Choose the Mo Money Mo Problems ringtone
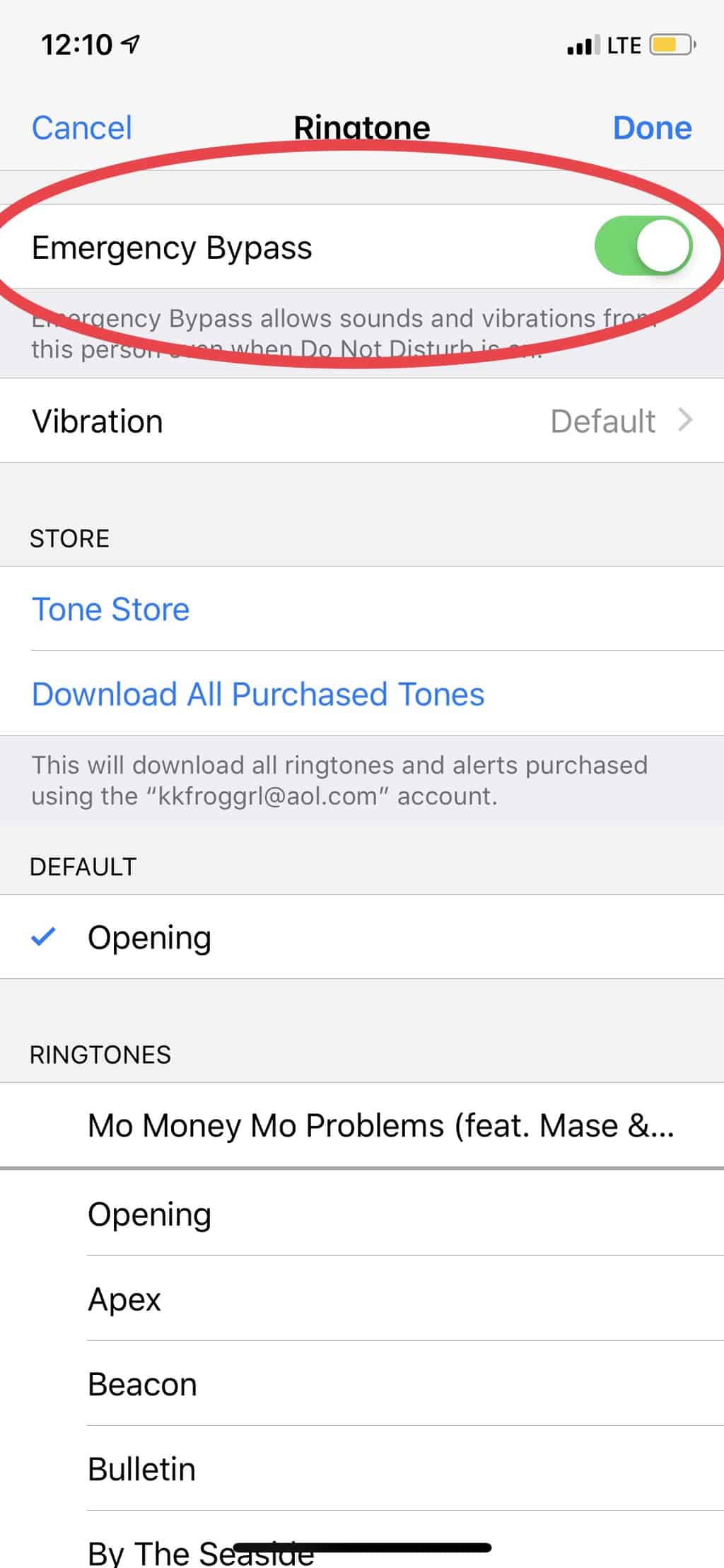The height and width of the screenshot is (1568, 724). tap(380, 1126)
